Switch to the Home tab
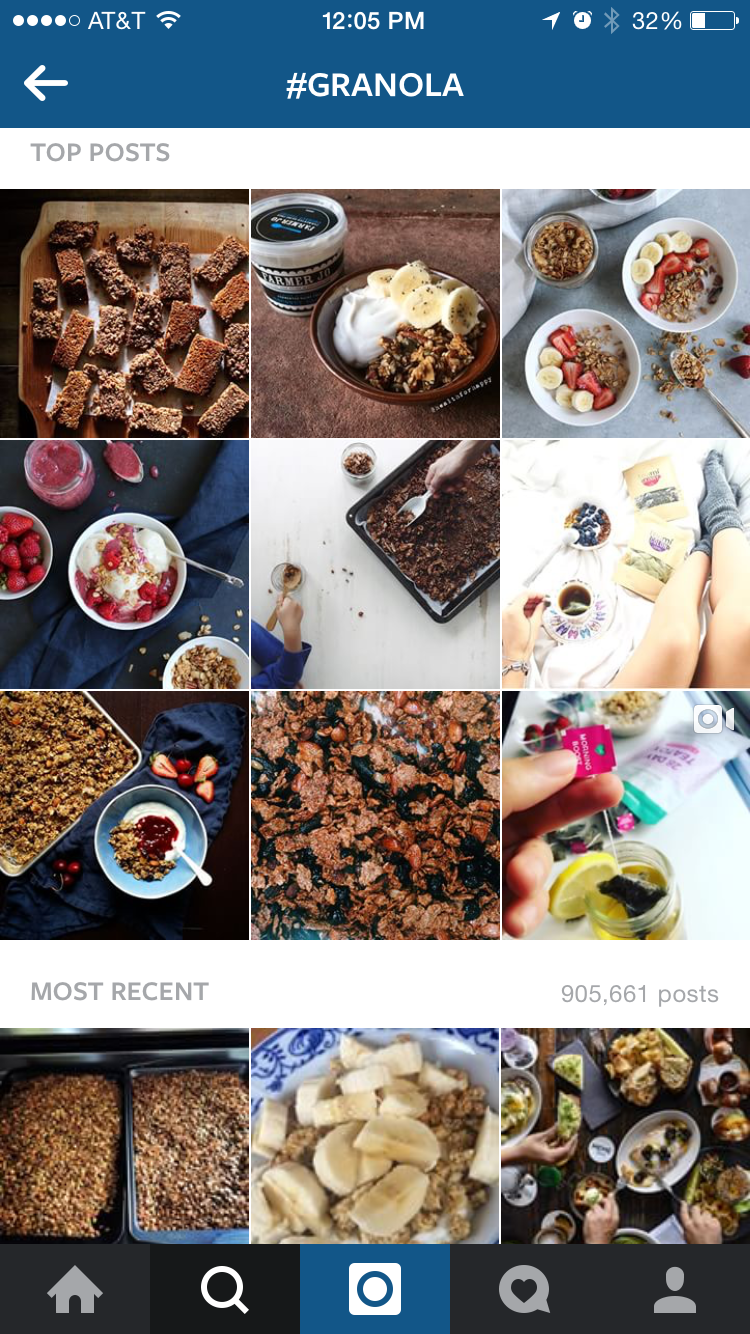 click(x=75, y=1289)
